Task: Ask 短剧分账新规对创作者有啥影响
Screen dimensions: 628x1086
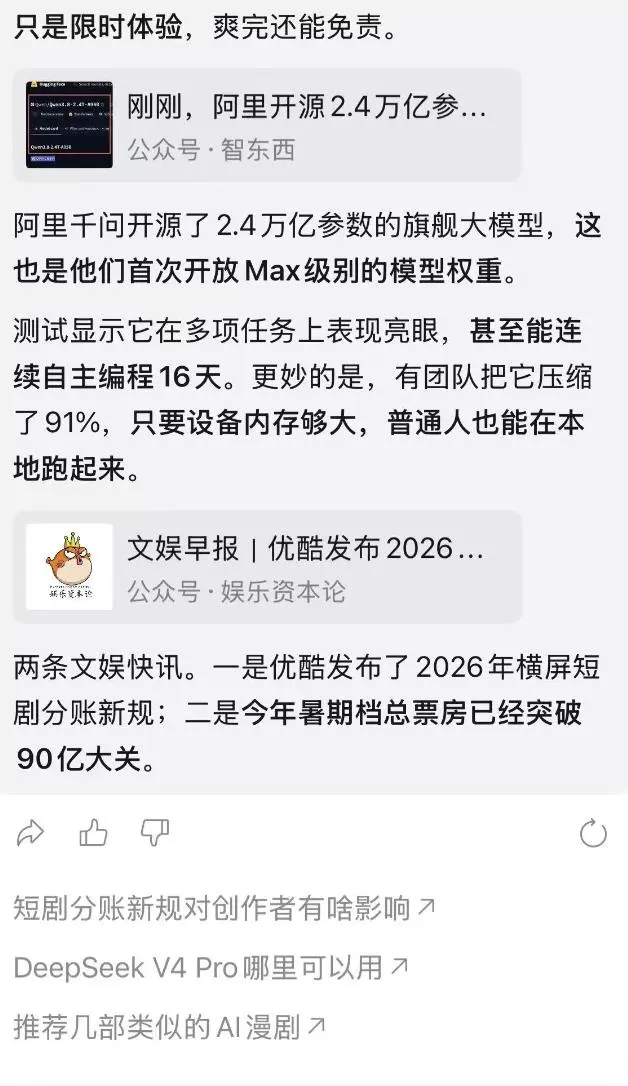Action: point(225,908)
